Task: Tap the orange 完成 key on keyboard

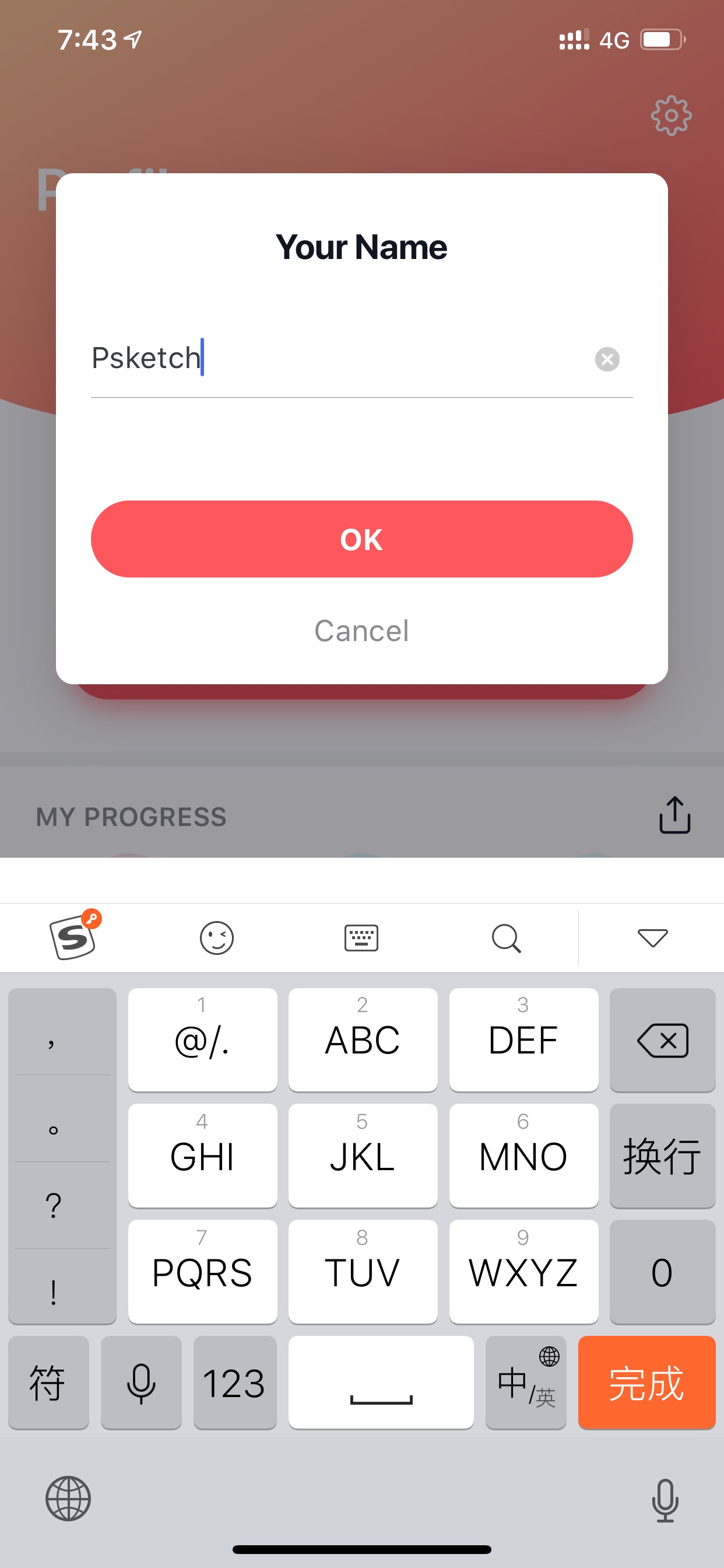Action: point(646,1382)
